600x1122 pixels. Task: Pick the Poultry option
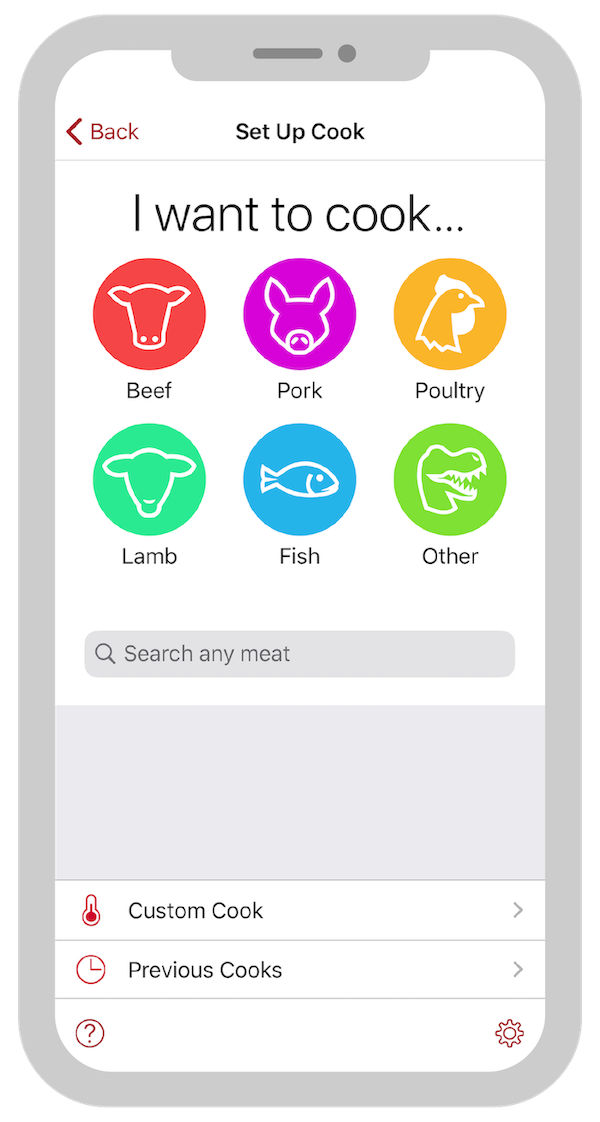pyautogui.click(x=450, y=314)
